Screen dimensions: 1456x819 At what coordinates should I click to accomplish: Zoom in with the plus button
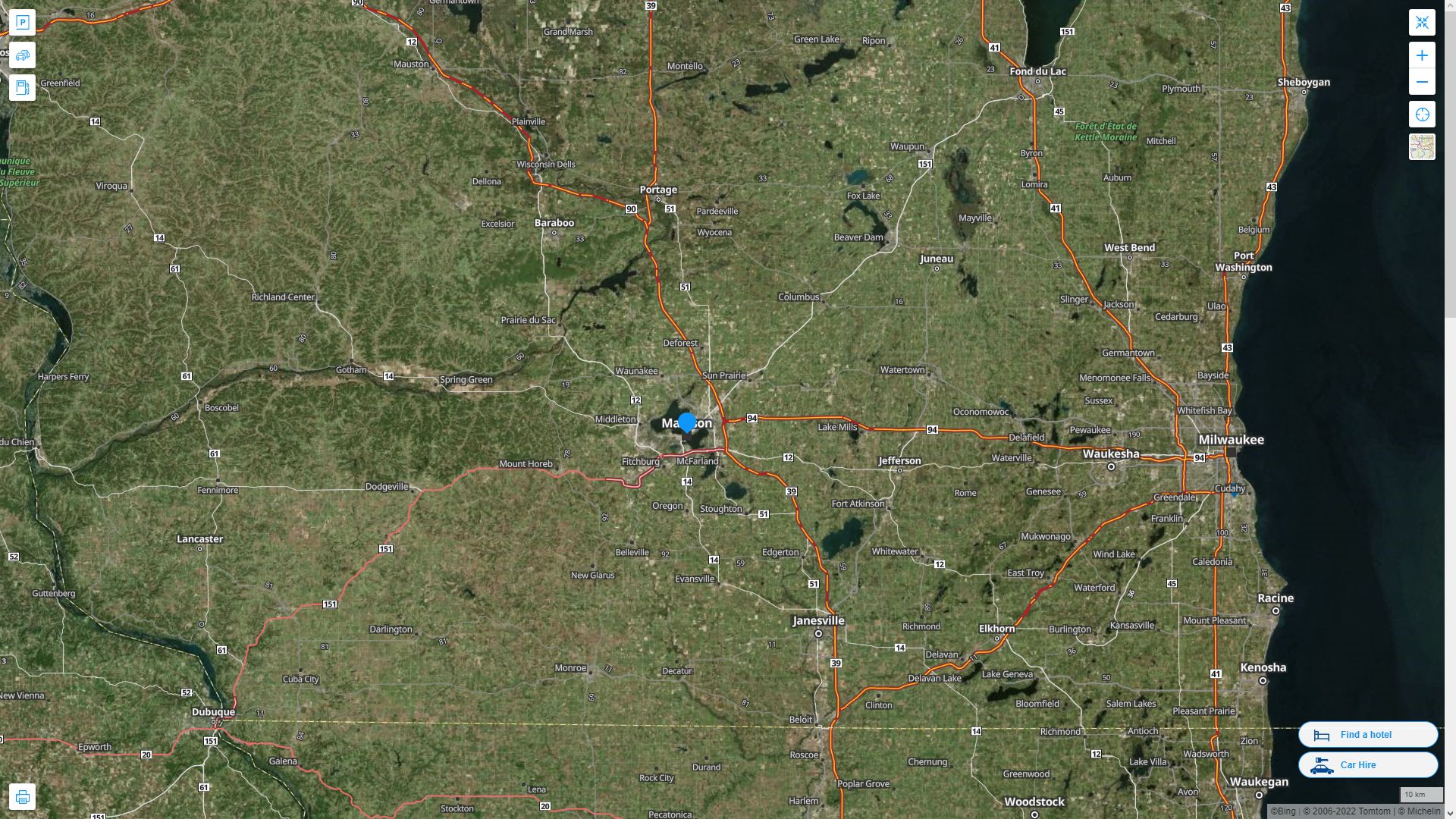click(1422, 55)
